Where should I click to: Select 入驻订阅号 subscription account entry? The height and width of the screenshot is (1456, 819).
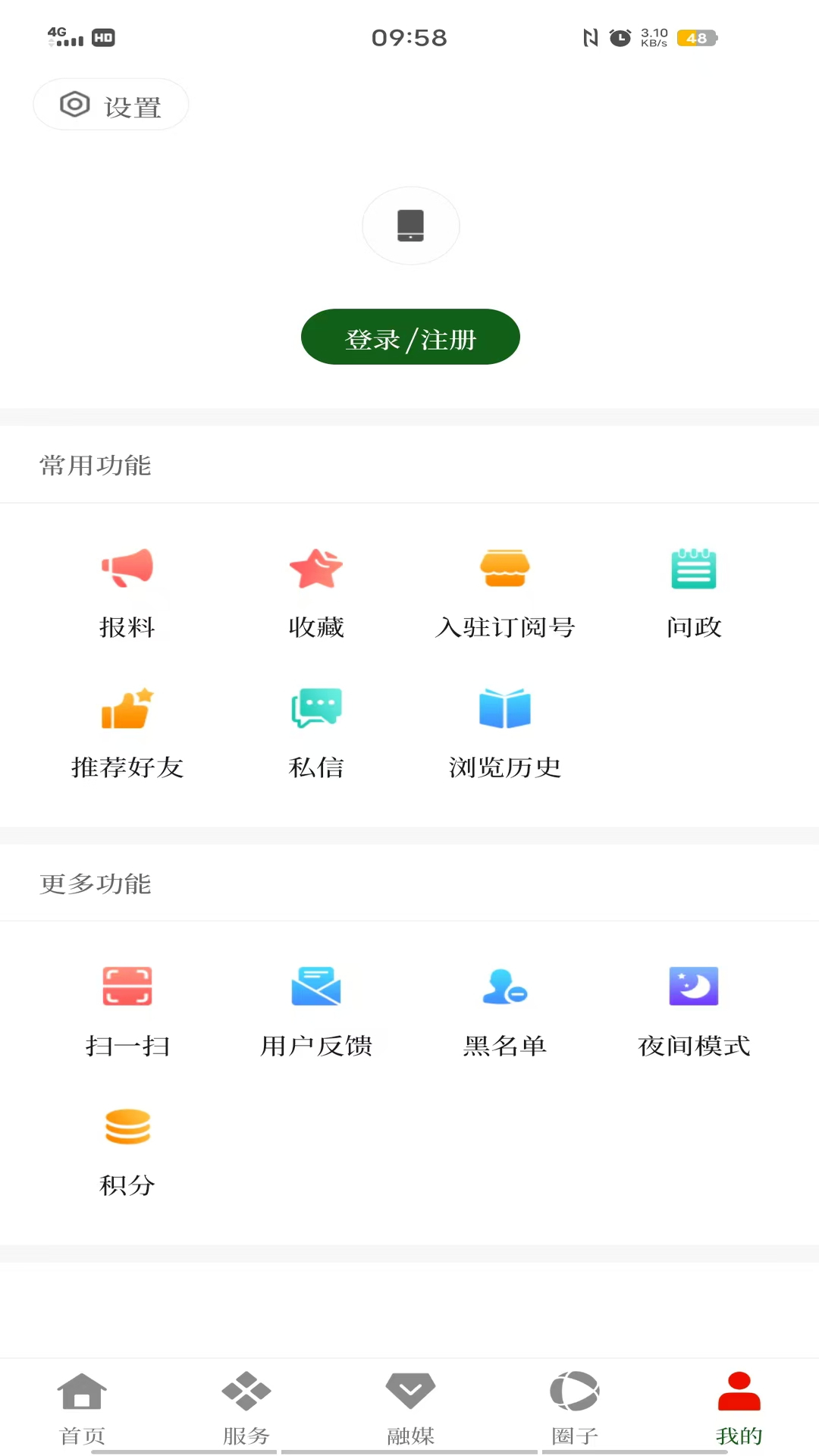pyautogui.click(x=505, y=591)
